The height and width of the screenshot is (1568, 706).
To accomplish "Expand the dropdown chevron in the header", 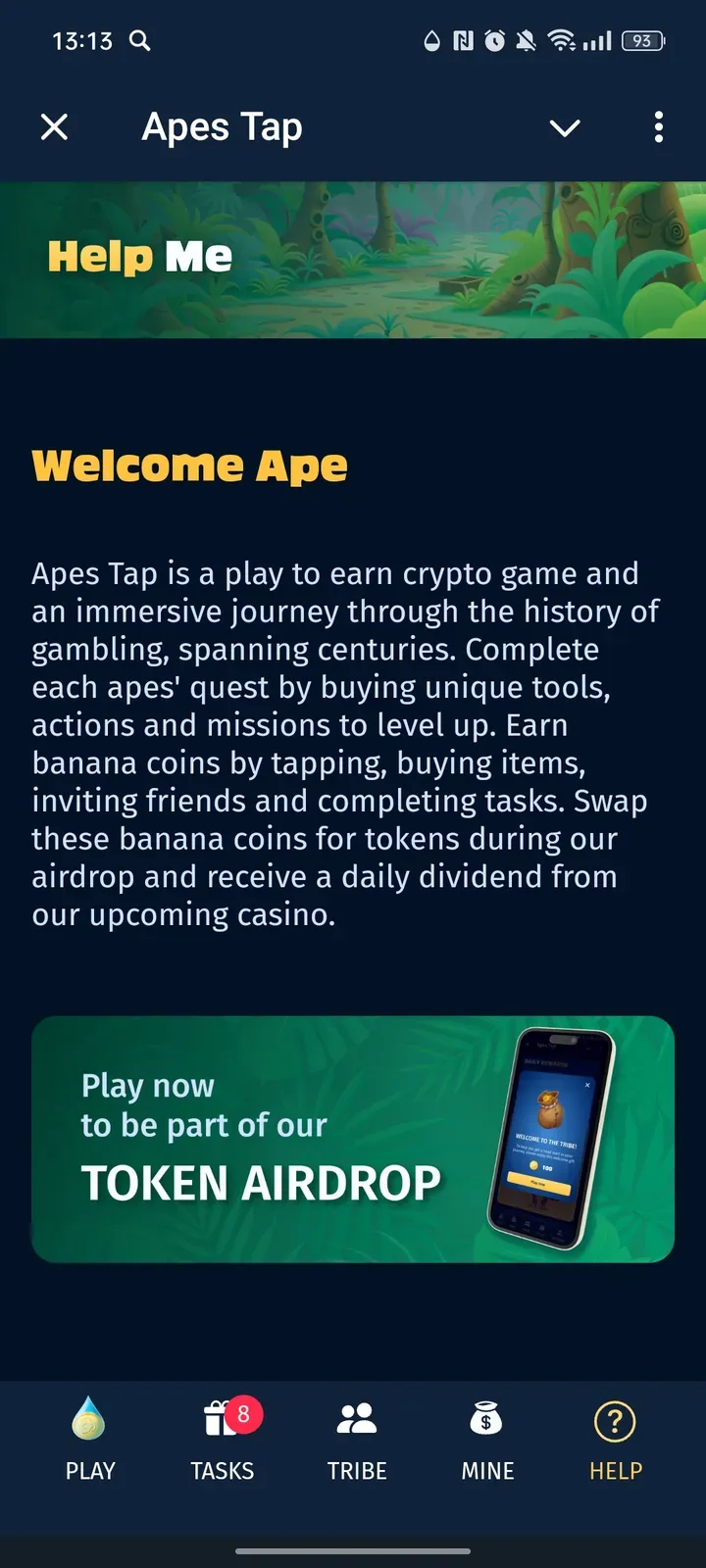I will point(565,127).
